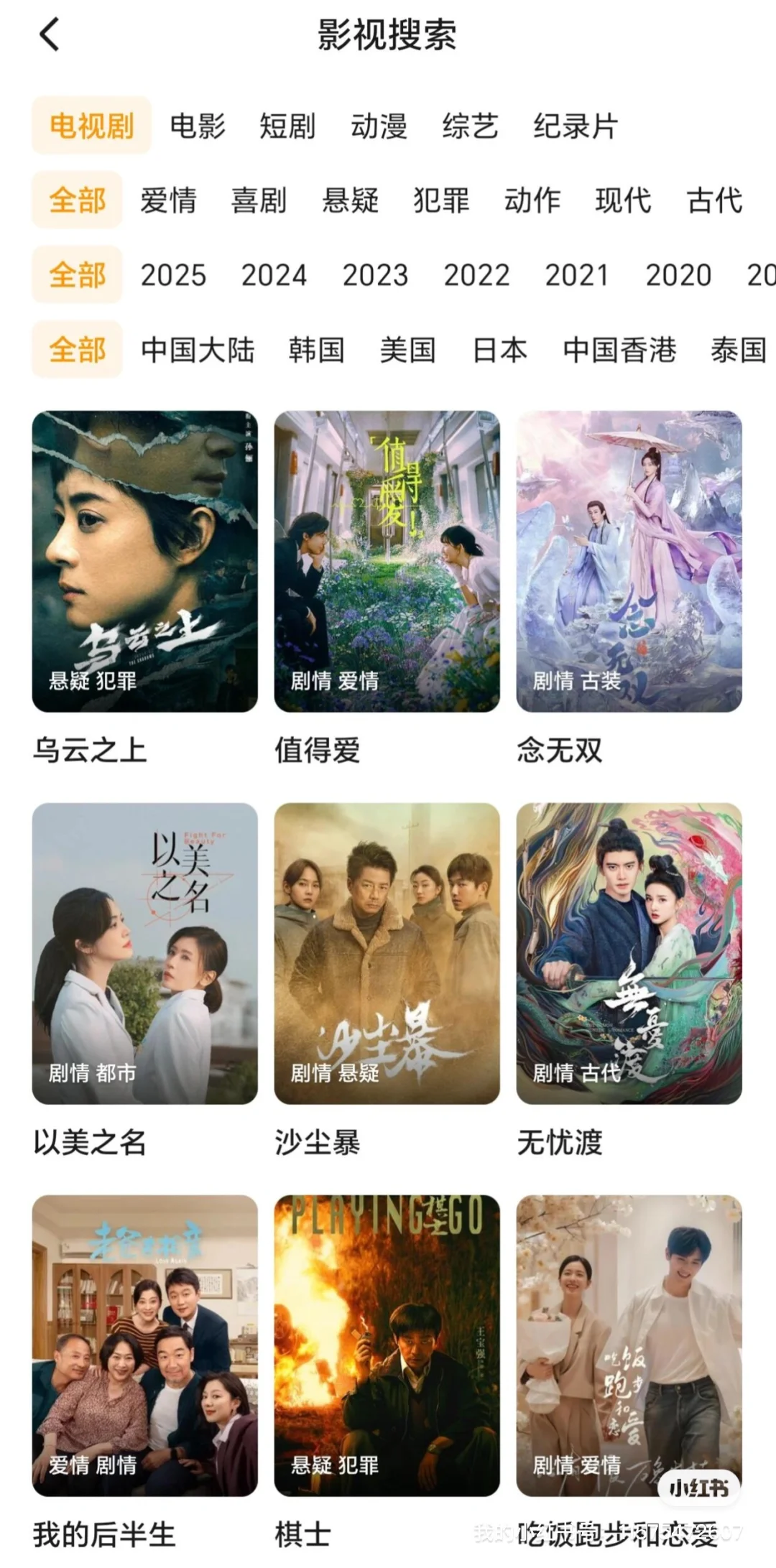Go back from 影视搜索 page
This screenshot has width=776, height=1568.
(x=49, y=34)
